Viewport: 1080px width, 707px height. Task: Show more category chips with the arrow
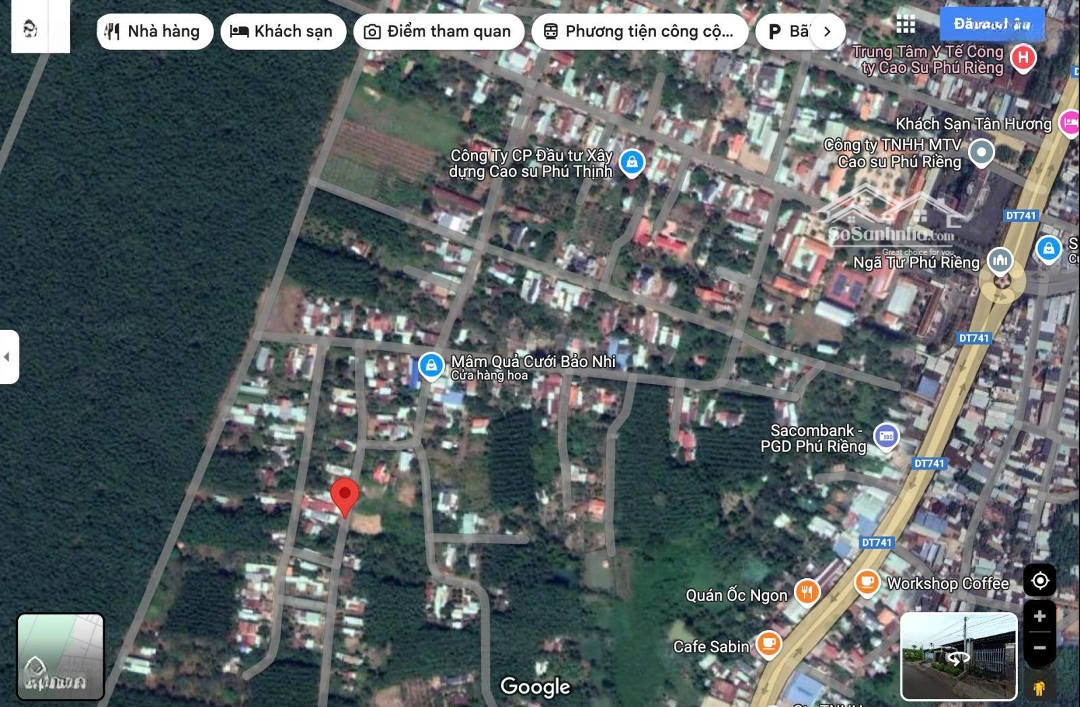coord(827,31)
